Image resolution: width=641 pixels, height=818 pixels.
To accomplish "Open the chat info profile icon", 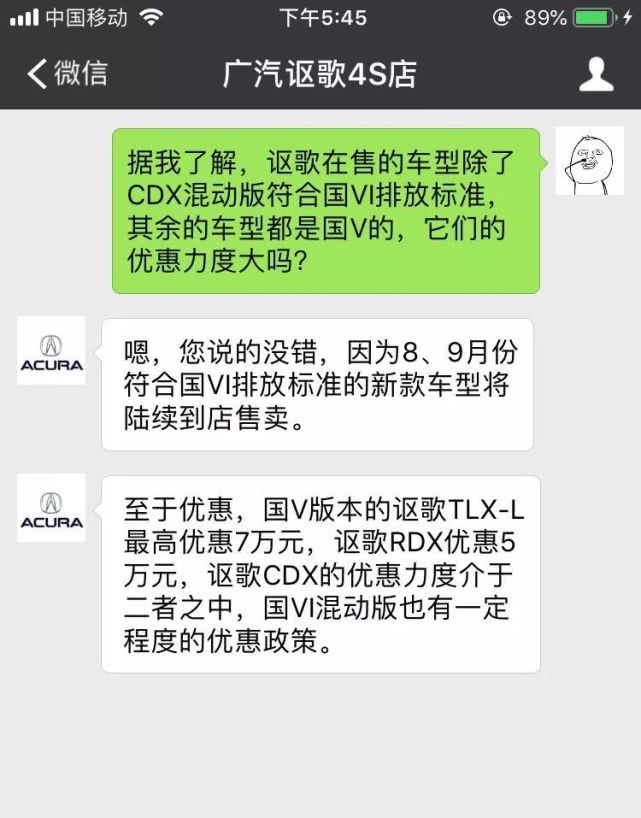I will tap(597, 74).
